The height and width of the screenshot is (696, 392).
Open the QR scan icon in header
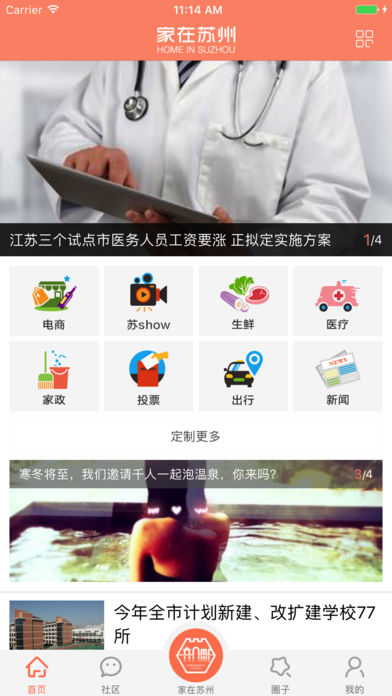pos(364,39)
